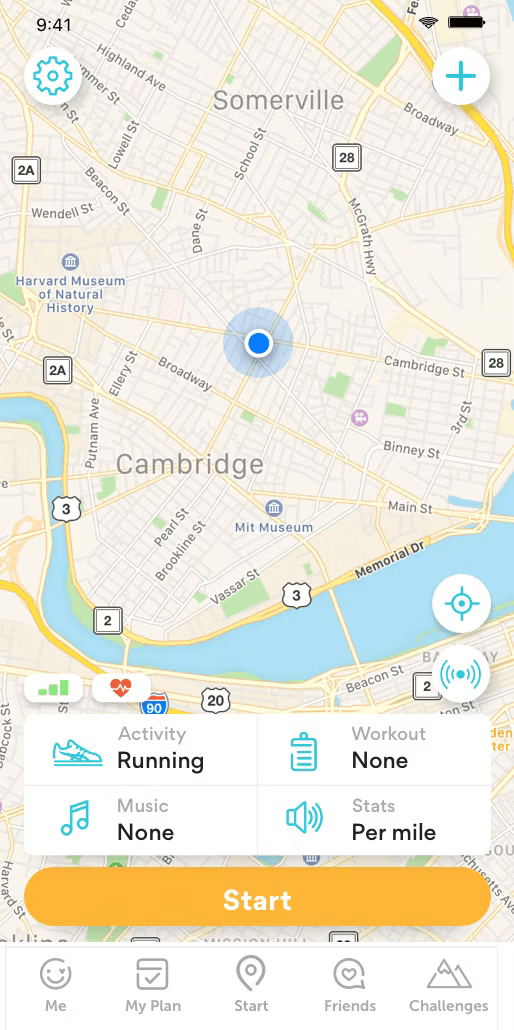
Task: Select the Start tab in bottom bar
Action: pos(251,985)
